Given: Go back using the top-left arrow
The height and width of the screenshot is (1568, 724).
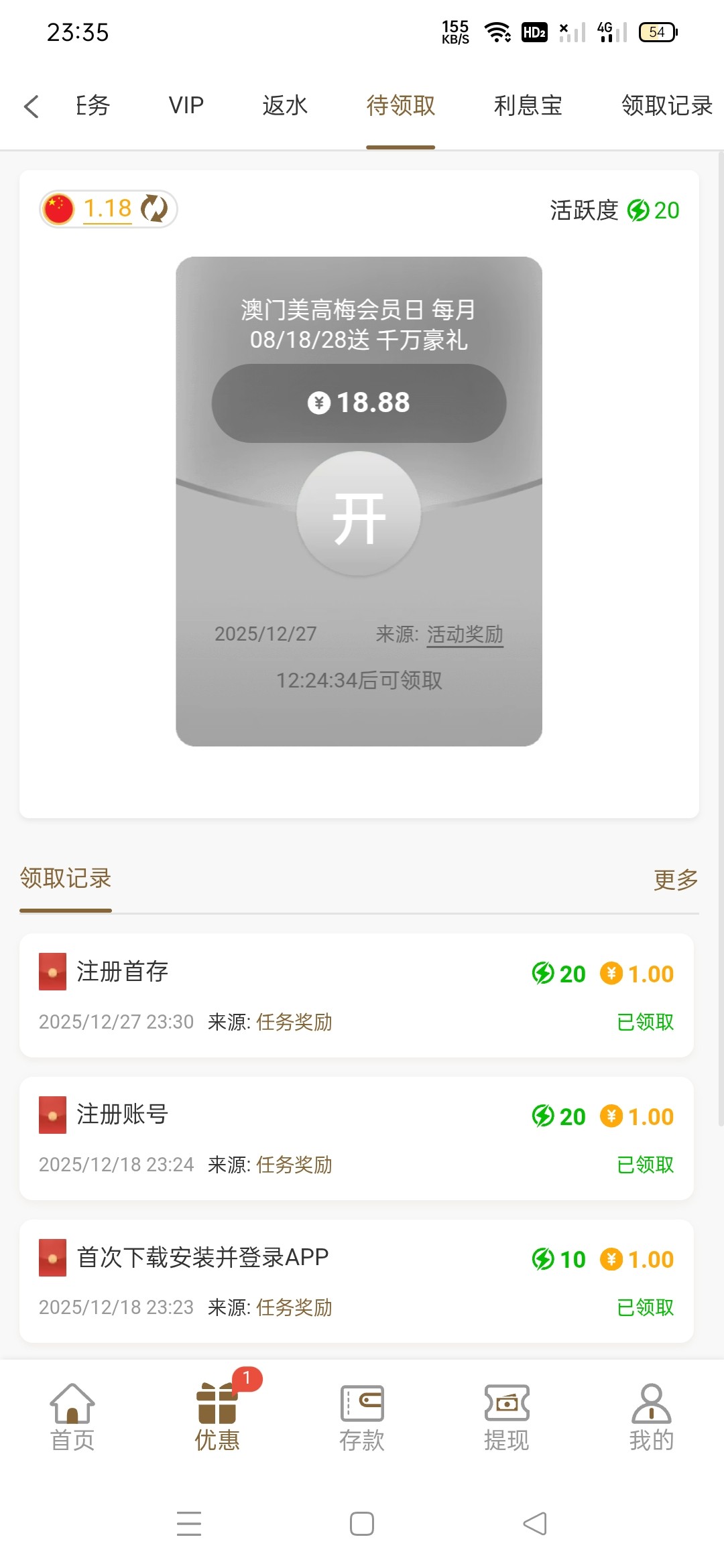Looking at the screenshot, I should 32,106.
